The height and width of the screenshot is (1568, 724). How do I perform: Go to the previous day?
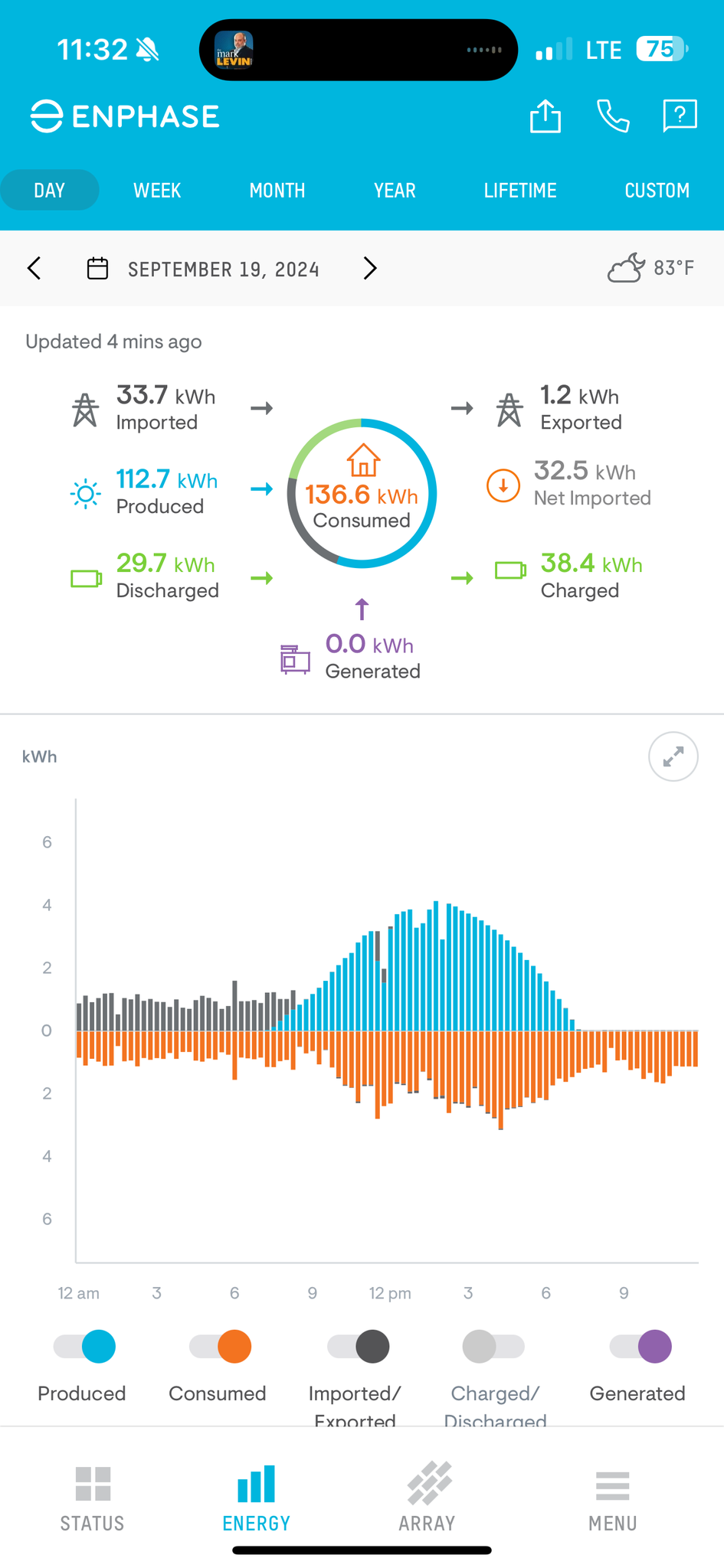pos(34,269)
